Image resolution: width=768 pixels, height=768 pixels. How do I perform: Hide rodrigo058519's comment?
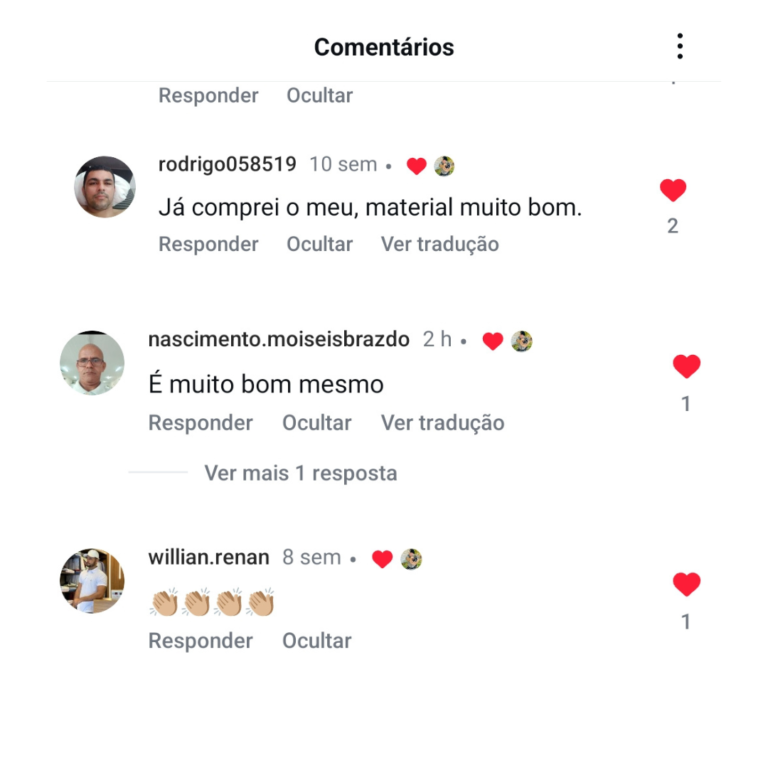pyautogui.click(x=319, y=244)
